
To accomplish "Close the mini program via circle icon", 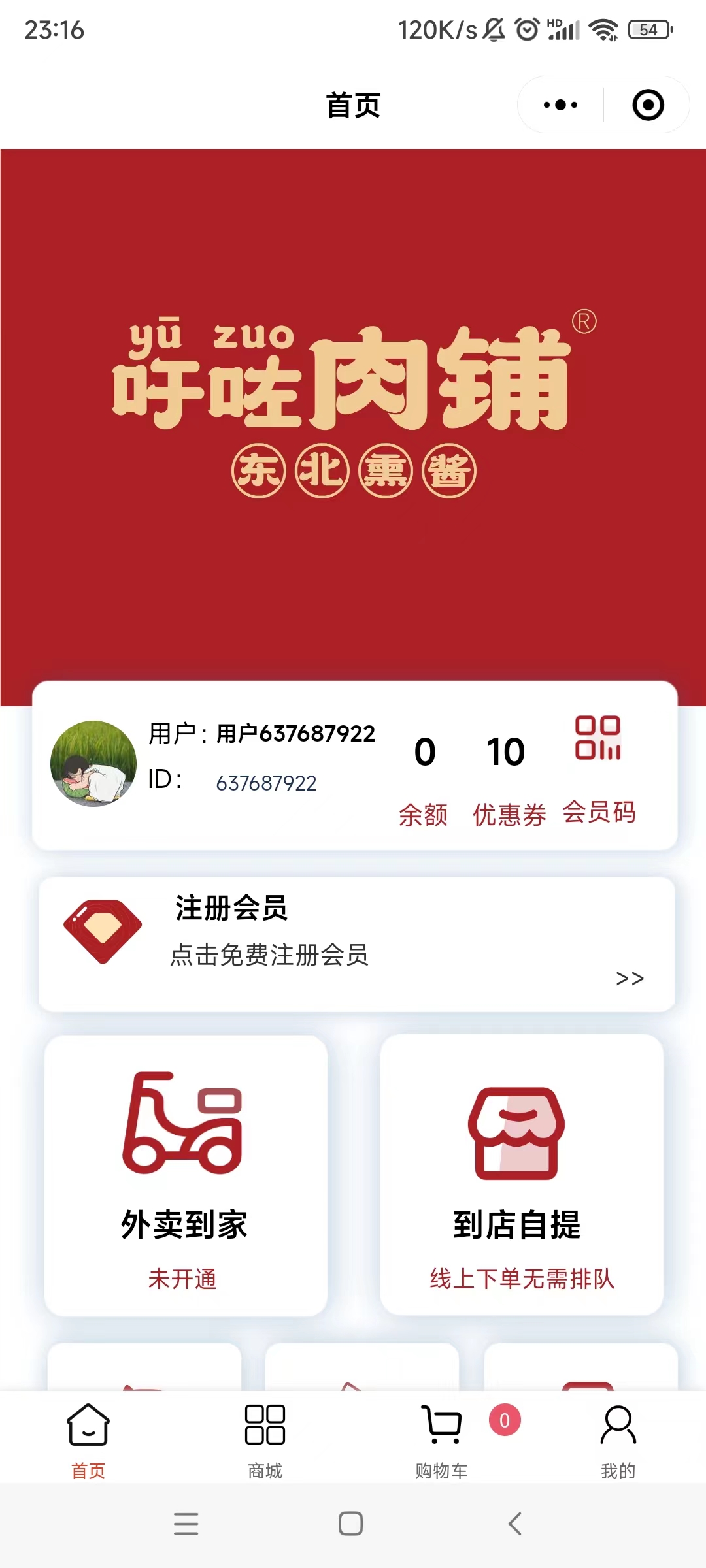I will click(648, 105).
